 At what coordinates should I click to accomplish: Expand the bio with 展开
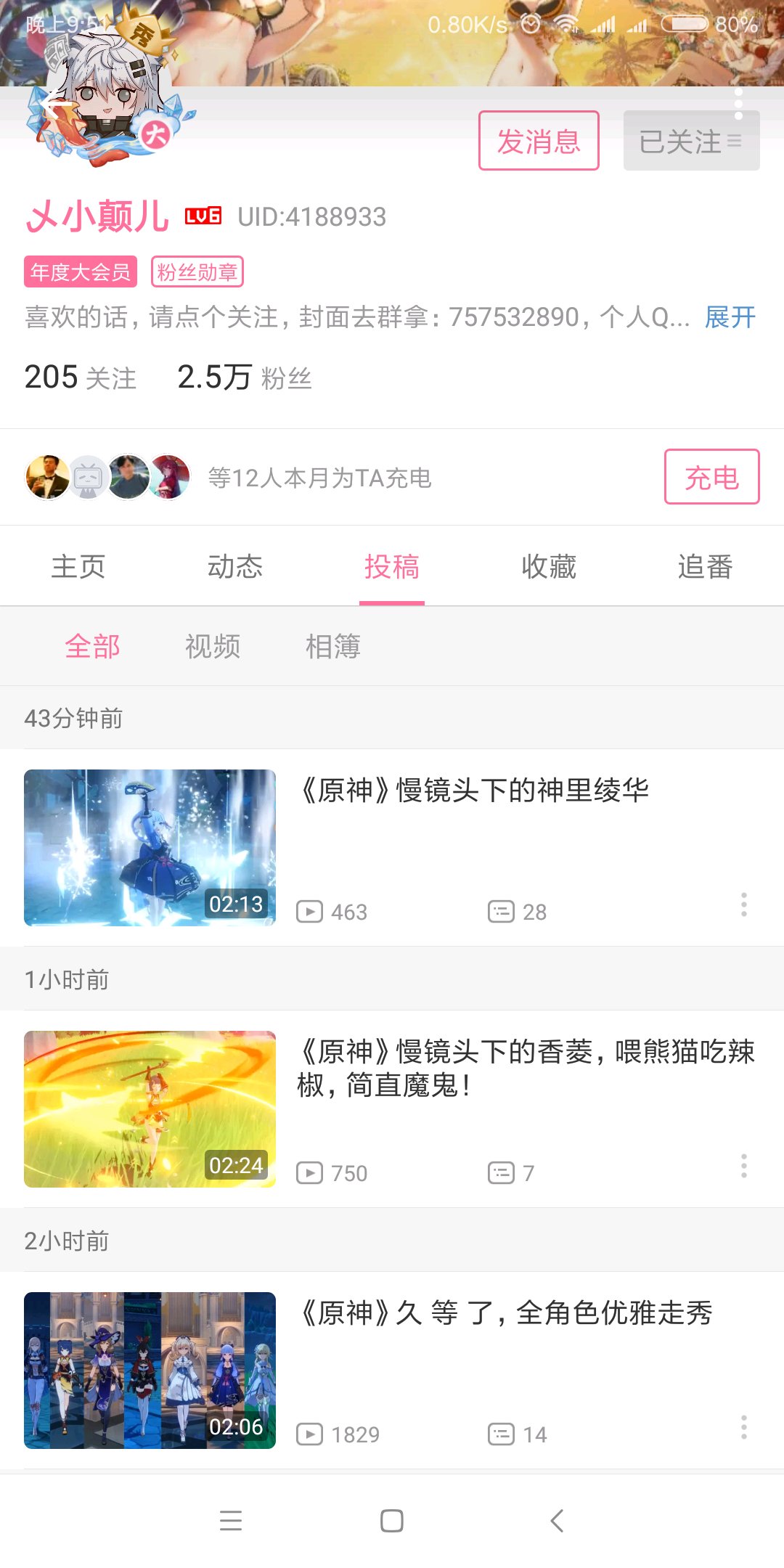pyautogui.click(x=730, y=317)
